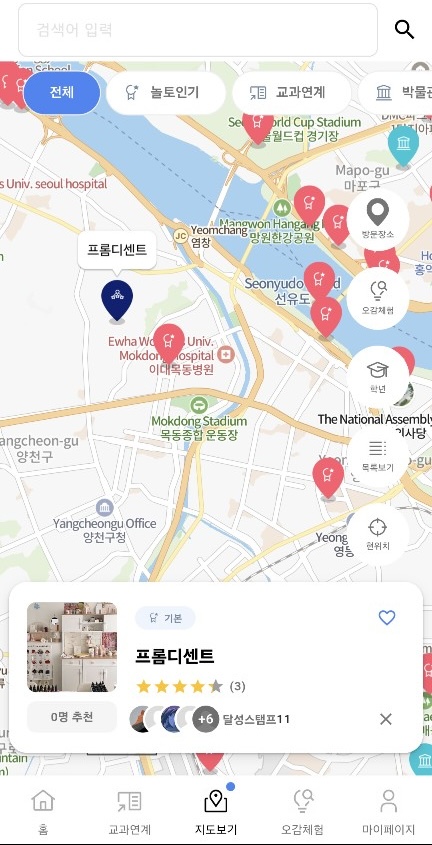Switch to the bottom 교과연계 tab
This screenshot has height=845, width=432.
coord(129,812)
